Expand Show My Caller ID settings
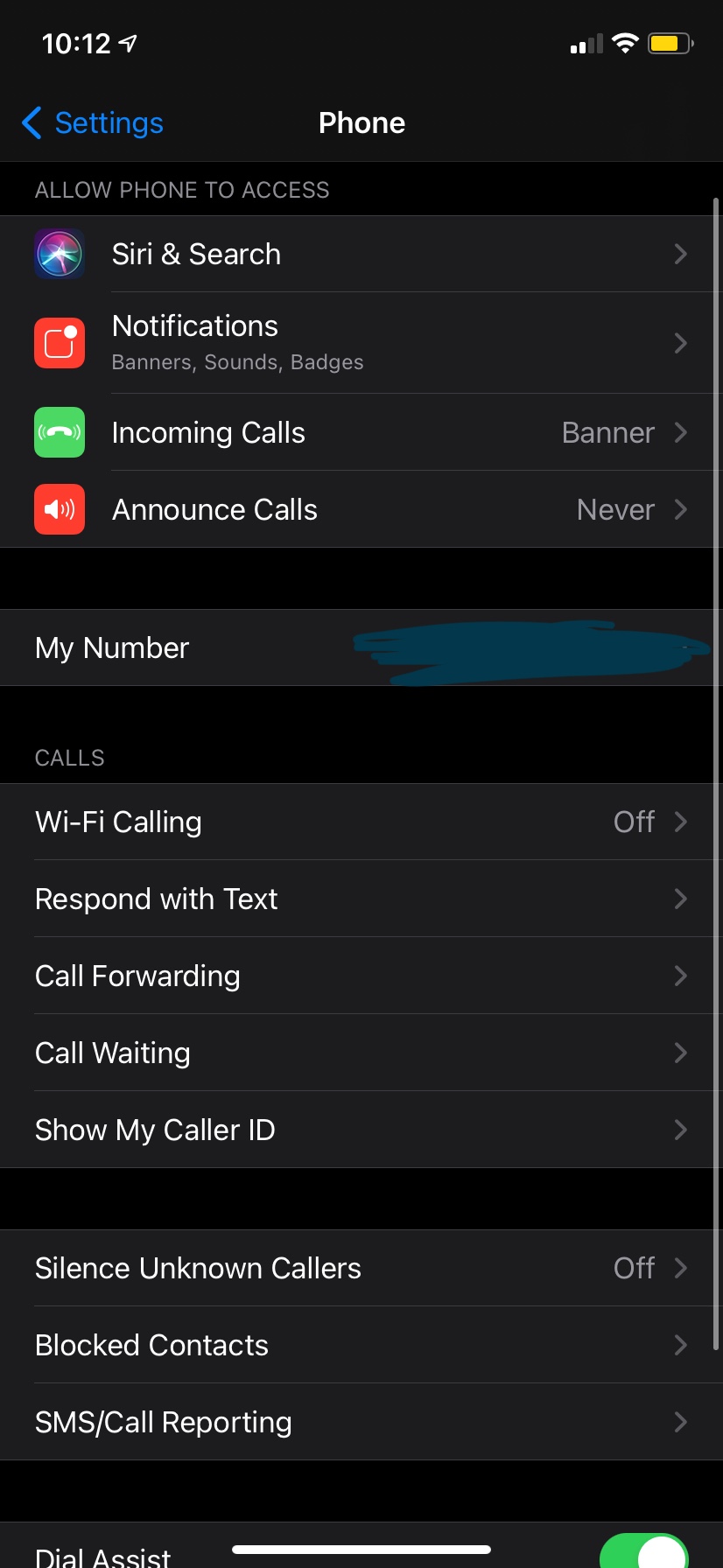 [361, 1130]
